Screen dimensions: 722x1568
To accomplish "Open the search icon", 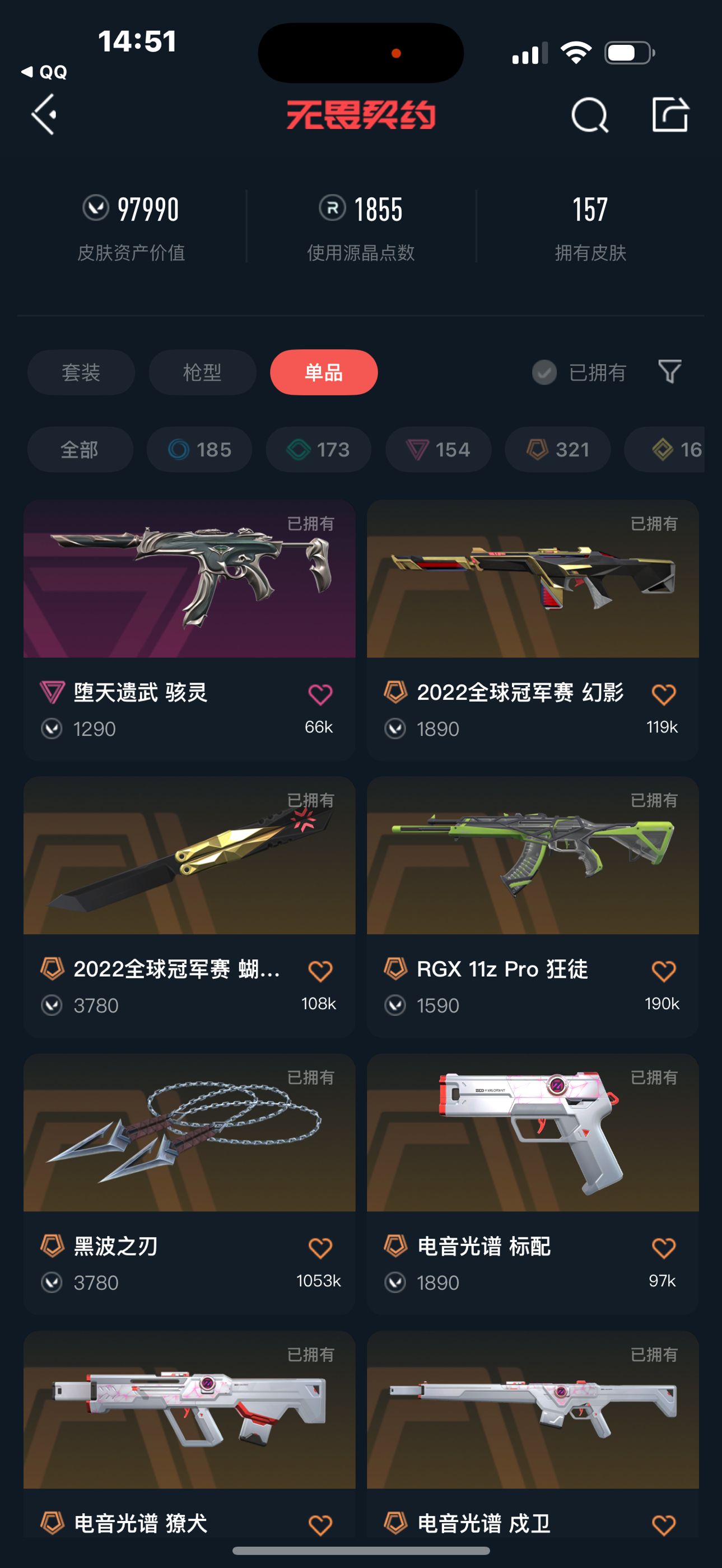I will coord(589,115).
